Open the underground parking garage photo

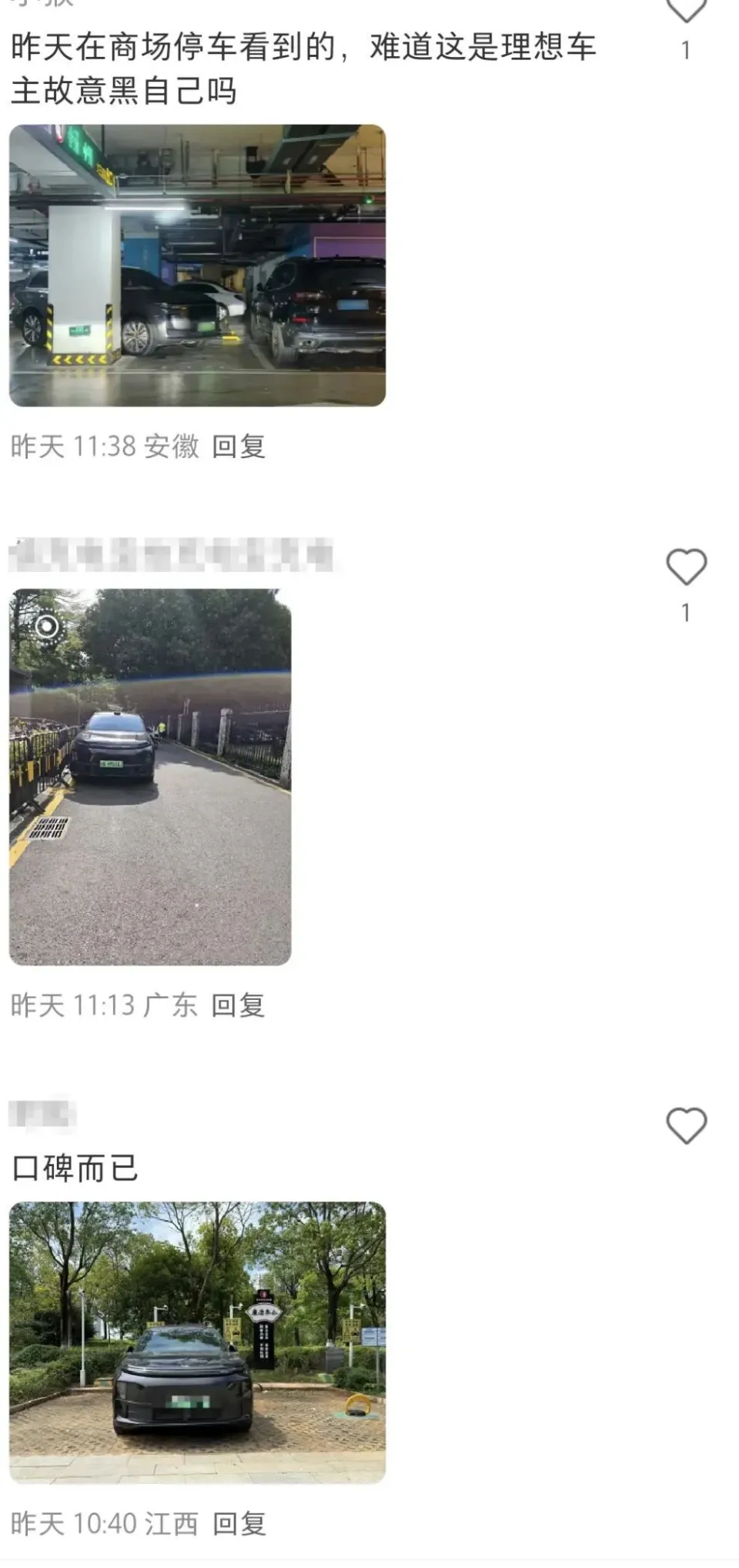pos(197,266)
